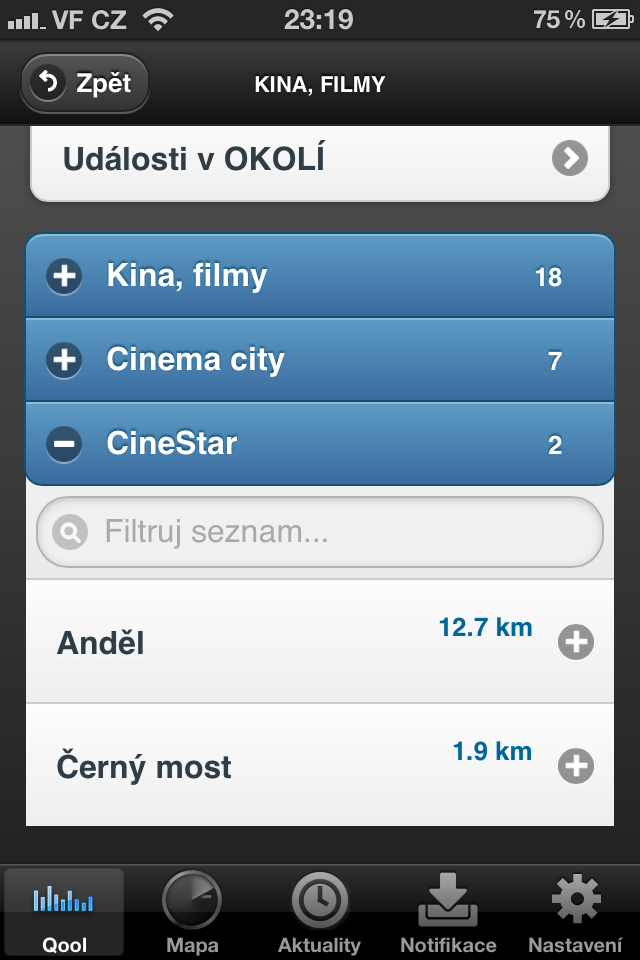Switch to the Mapa tab
Screen dimensions: 640x960
(192, 912)
